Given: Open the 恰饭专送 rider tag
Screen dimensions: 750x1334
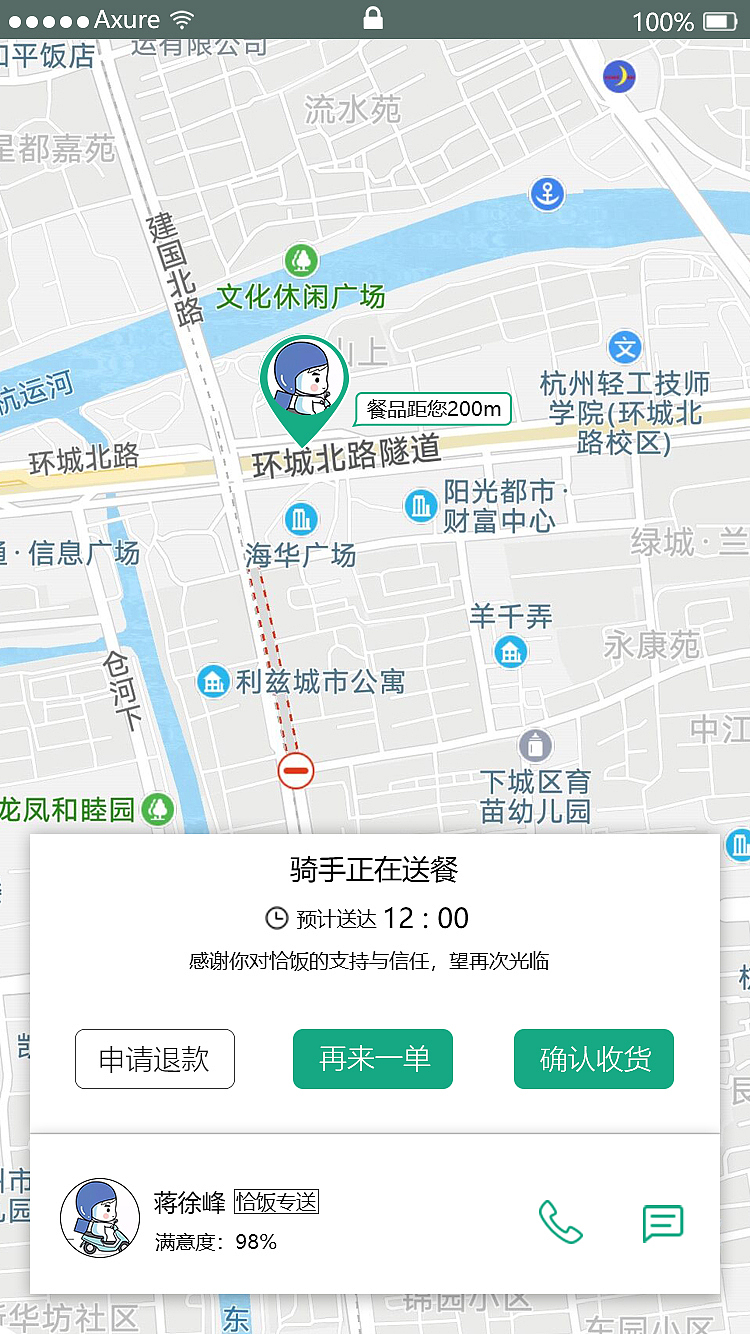Looking at the screenshot, I should [x=275, y=1203].
